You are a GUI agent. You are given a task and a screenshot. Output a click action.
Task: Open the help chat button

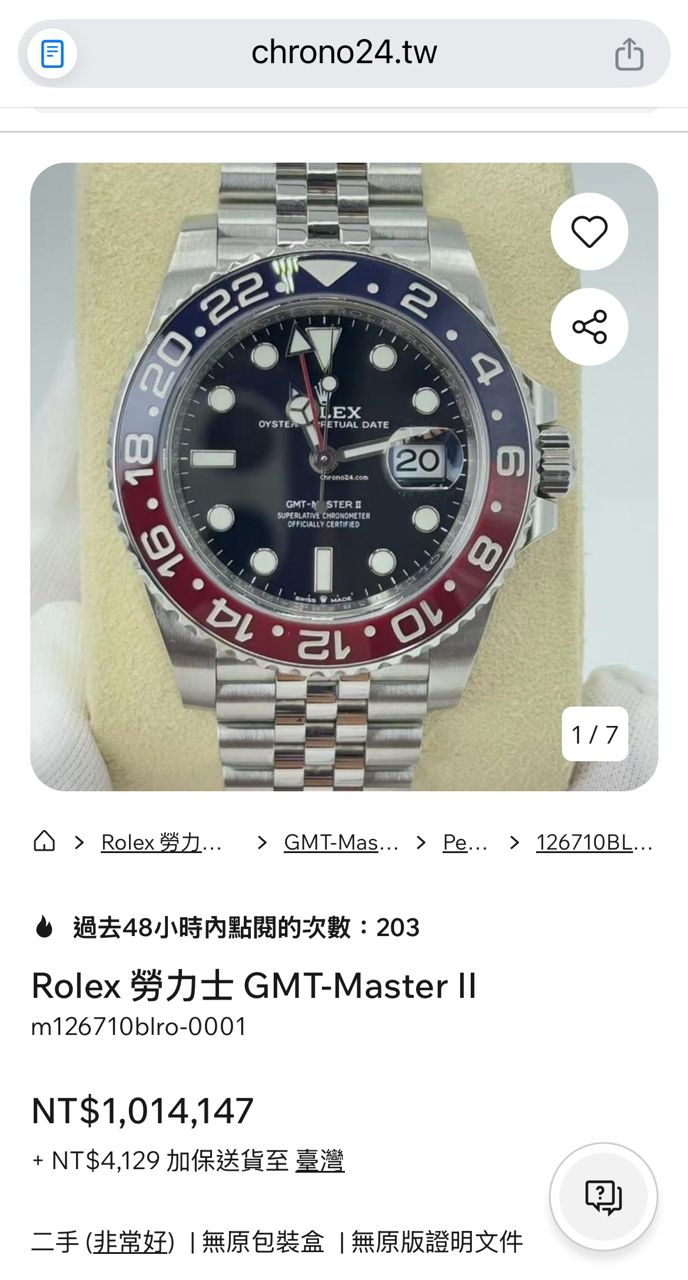[603, 1196]
